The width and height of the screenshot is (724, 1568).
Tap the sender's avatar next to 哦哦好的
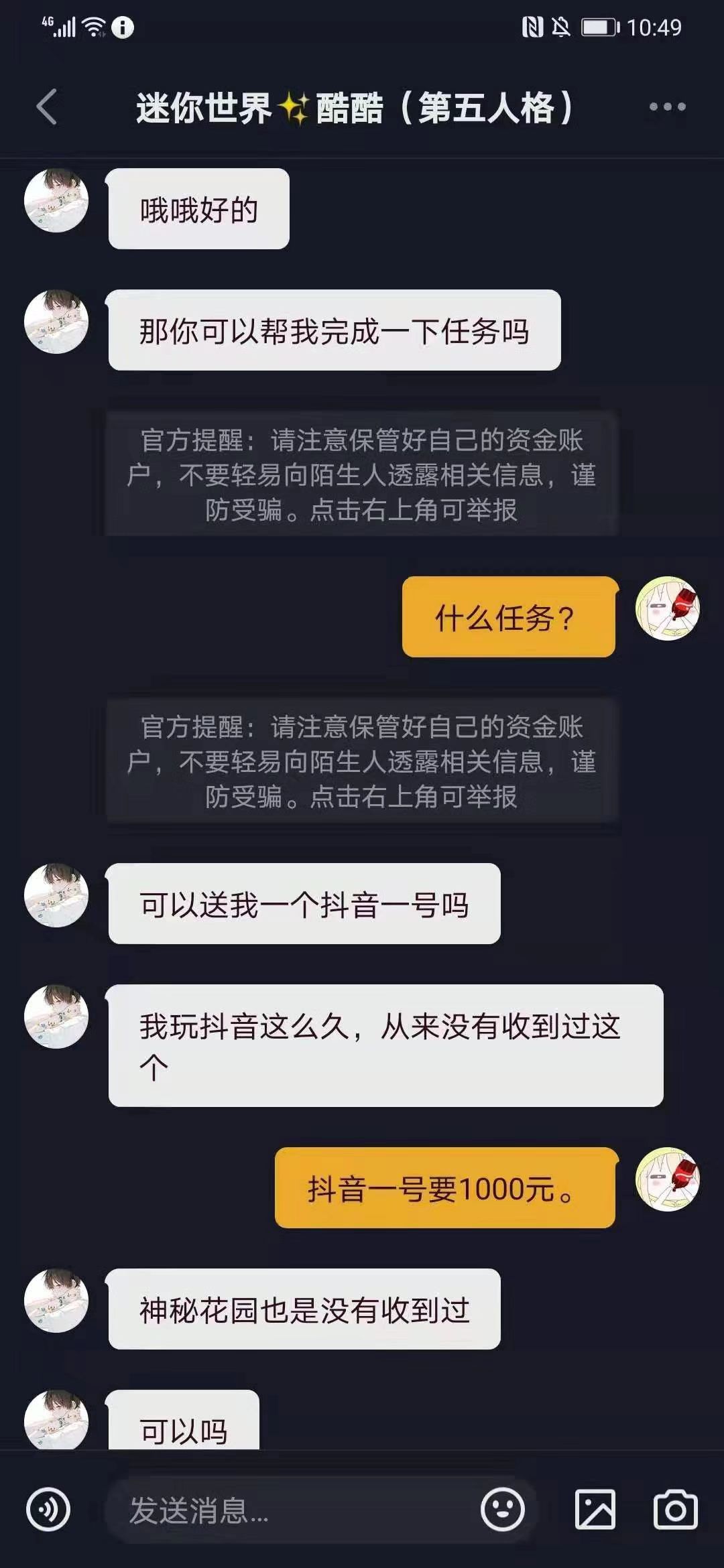[x=57, y=201]
